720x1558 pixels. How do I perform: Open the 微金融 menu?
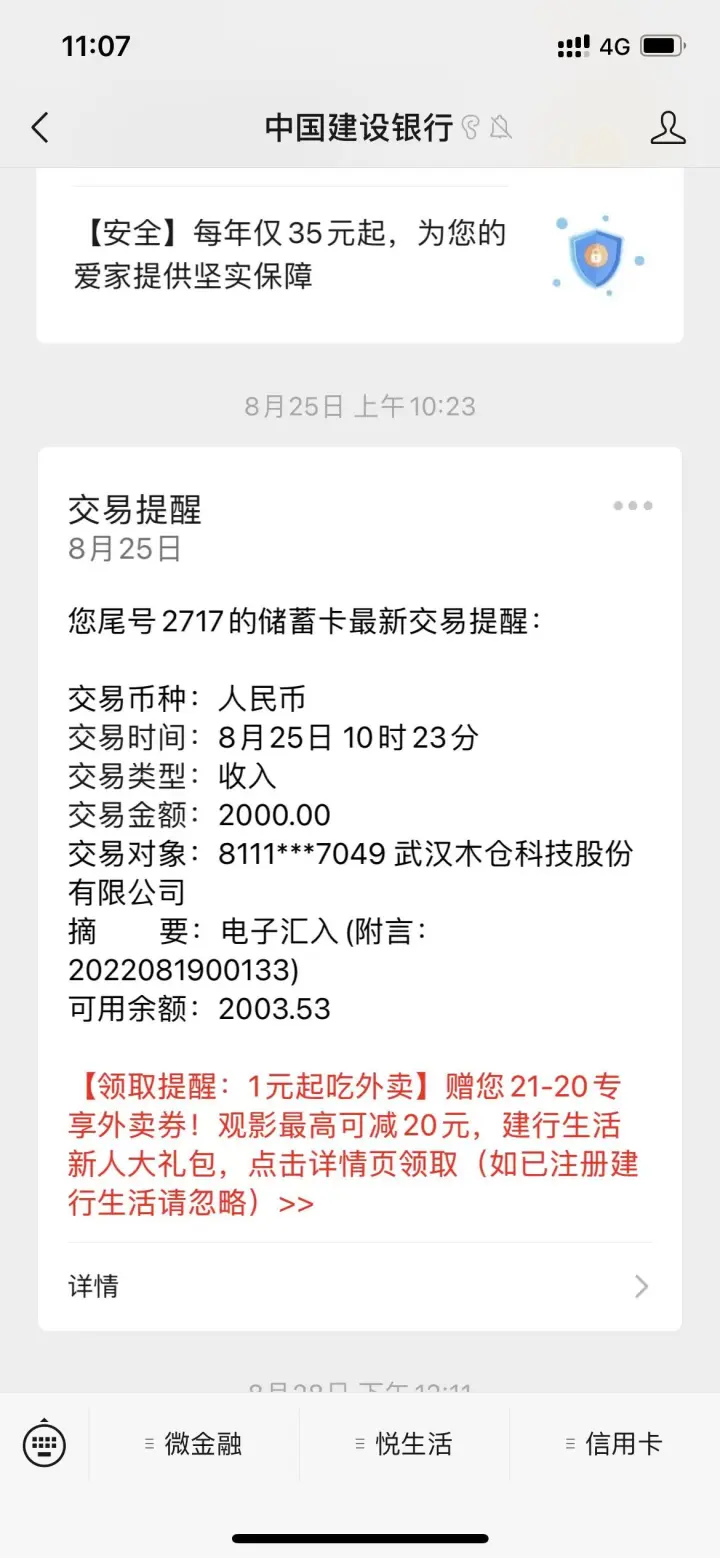point(194,1444)
